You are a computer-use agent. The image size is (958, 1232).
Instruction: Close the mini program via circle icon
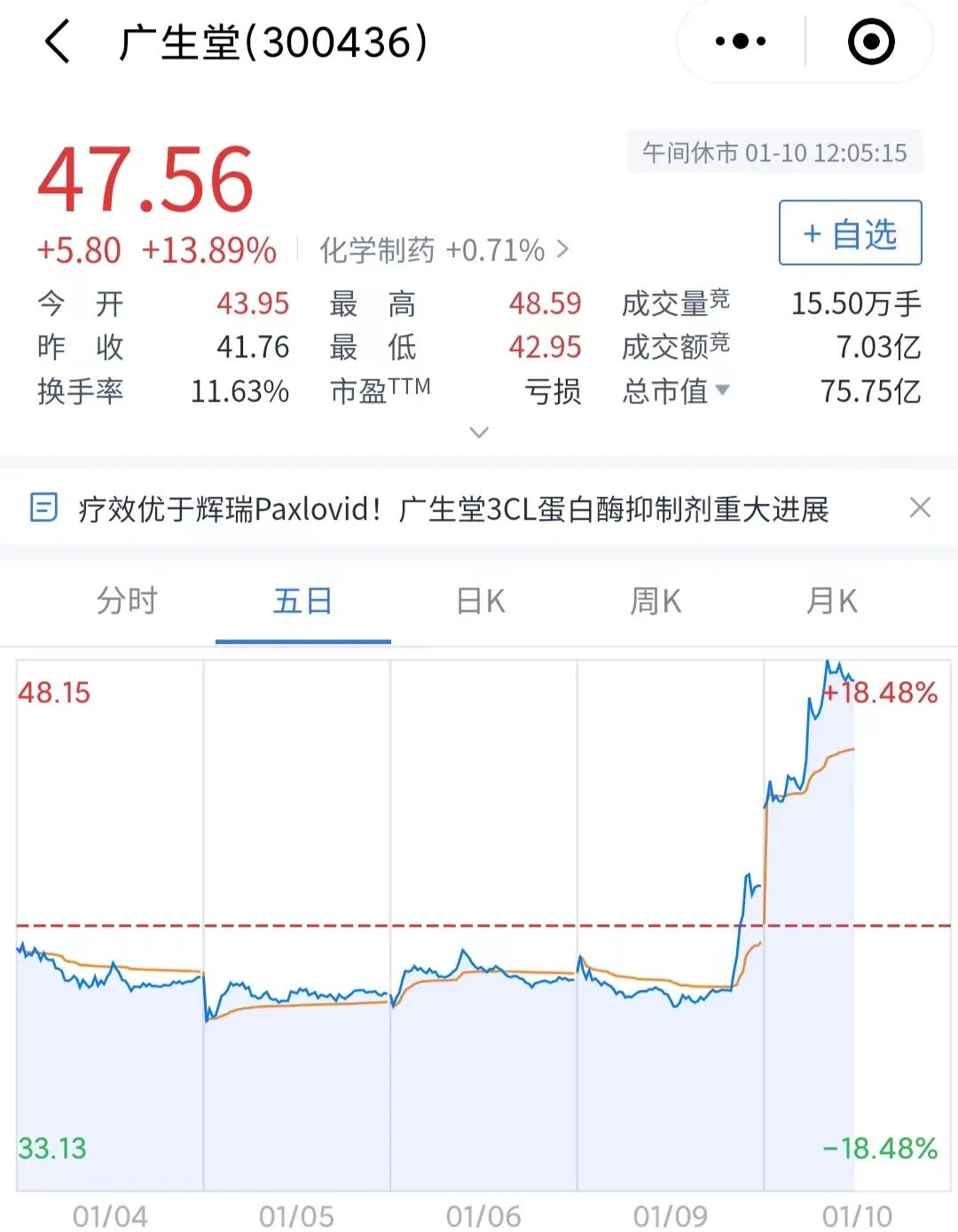[x=870, y=42]
